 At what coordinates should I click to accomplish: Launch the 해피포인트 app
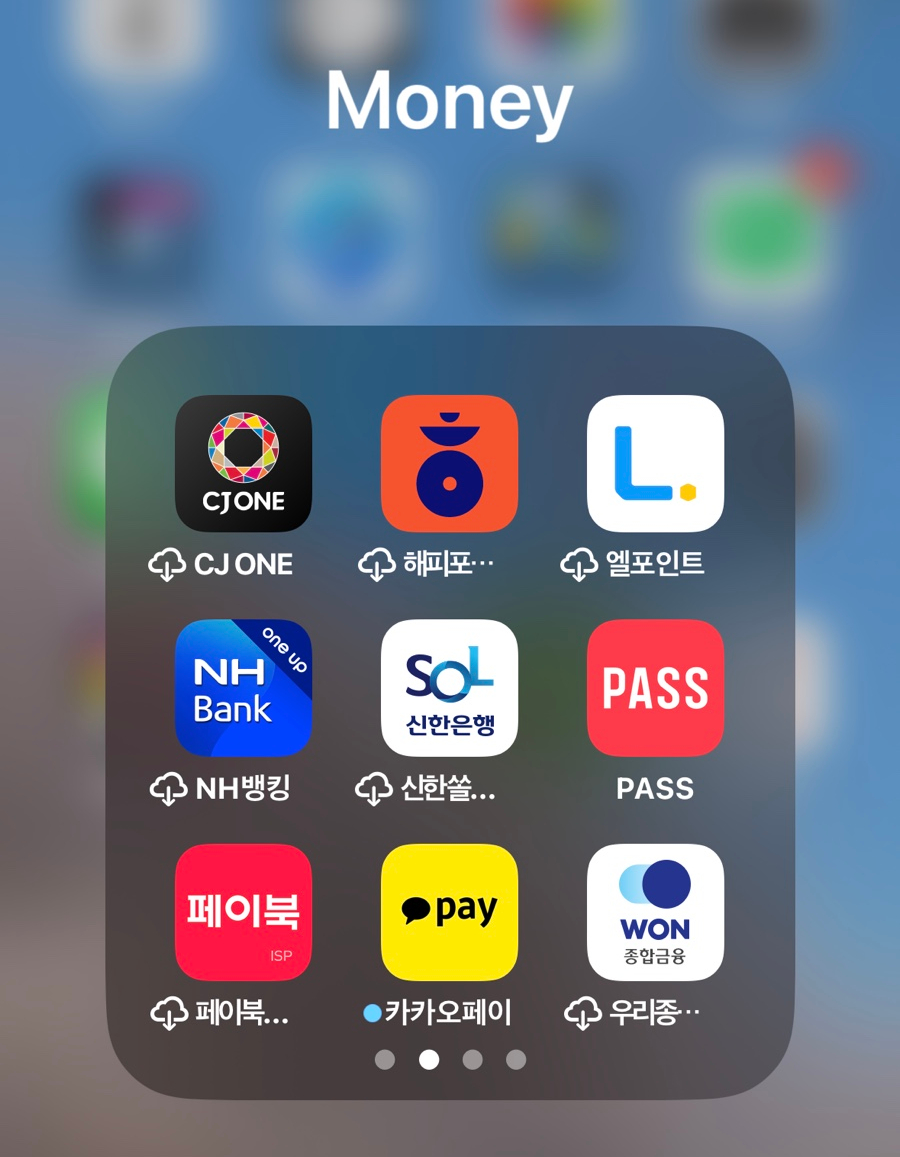pyautogui.click(x=449, y=463)
